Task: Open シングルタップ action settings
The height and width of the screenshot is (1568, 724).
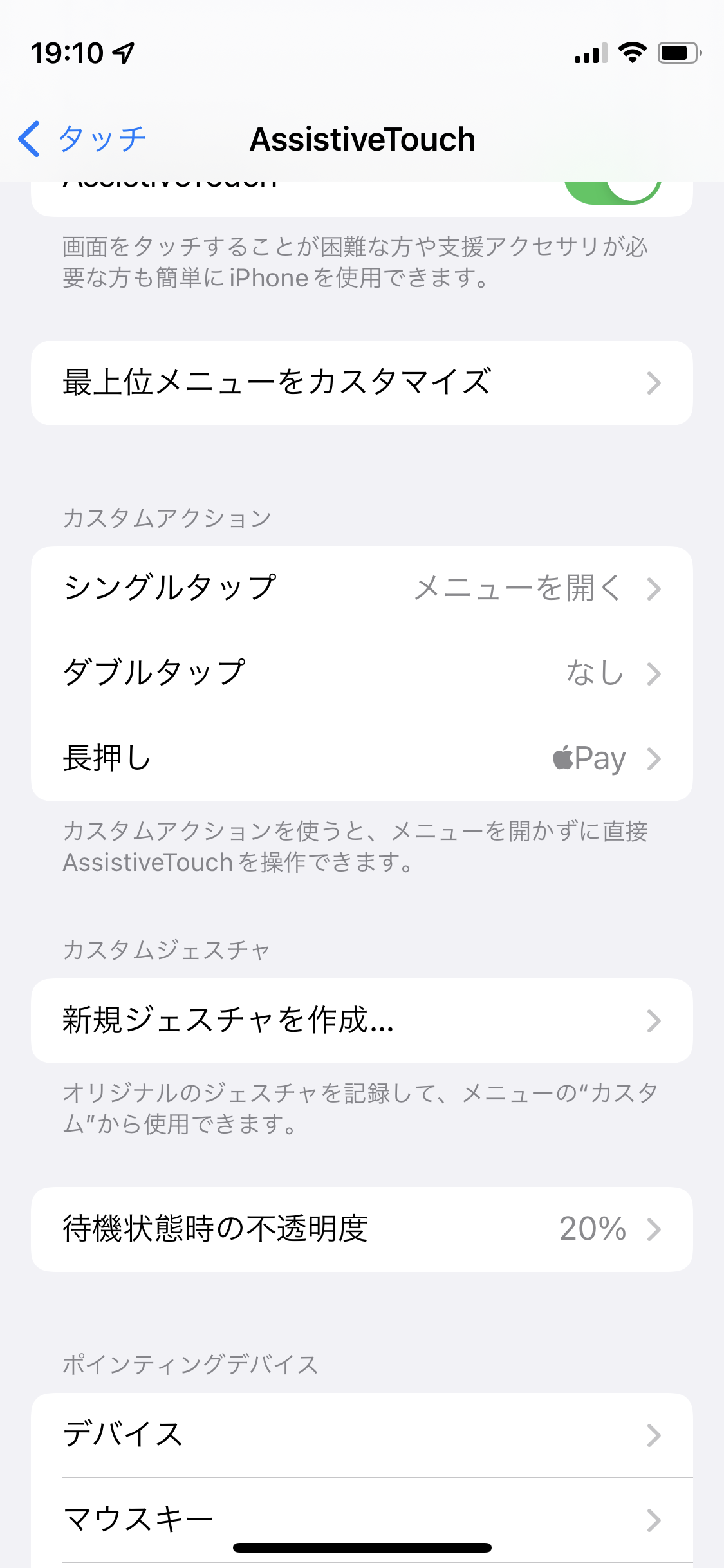Action: (362, 588)
